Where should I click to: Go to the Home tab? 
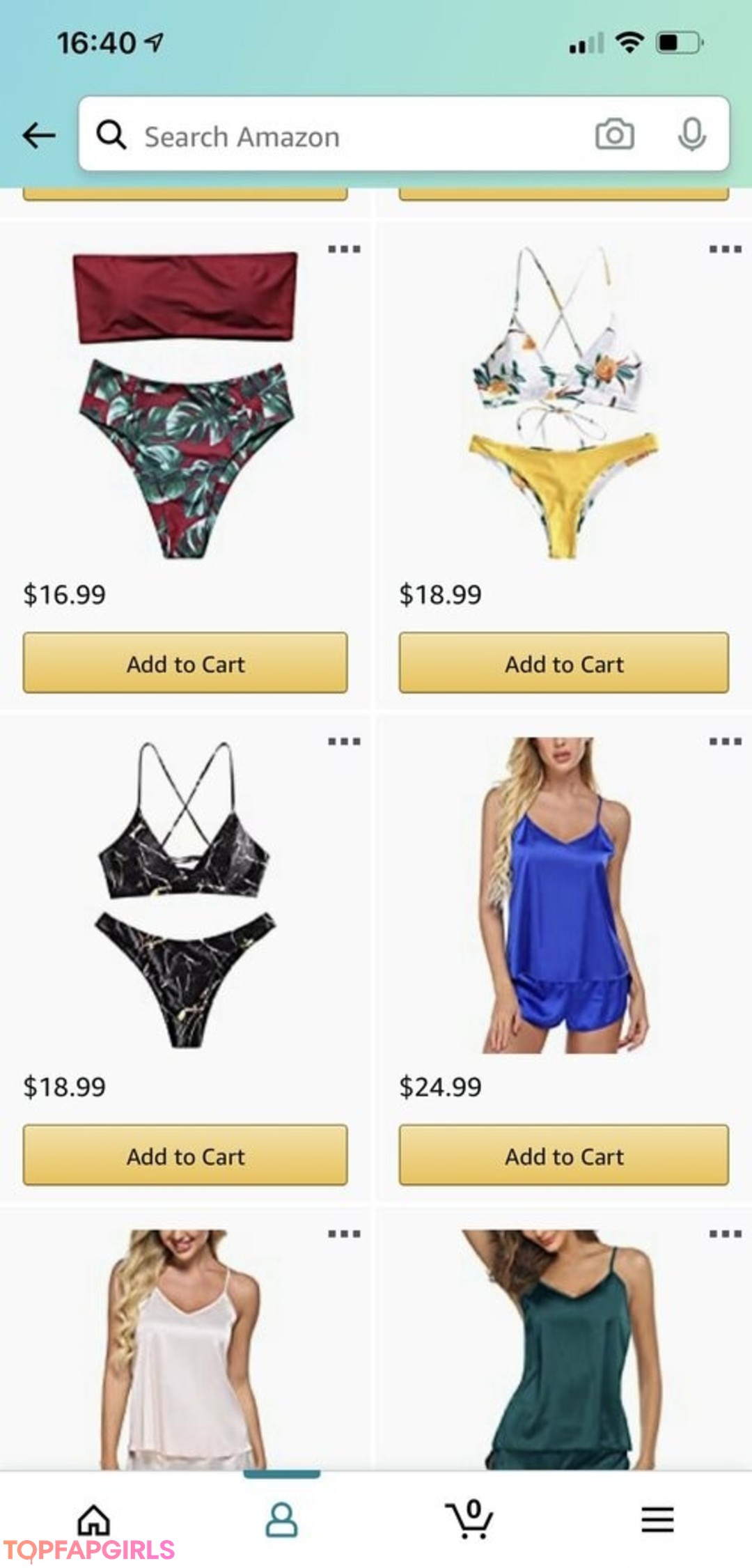pos(93,1520)
